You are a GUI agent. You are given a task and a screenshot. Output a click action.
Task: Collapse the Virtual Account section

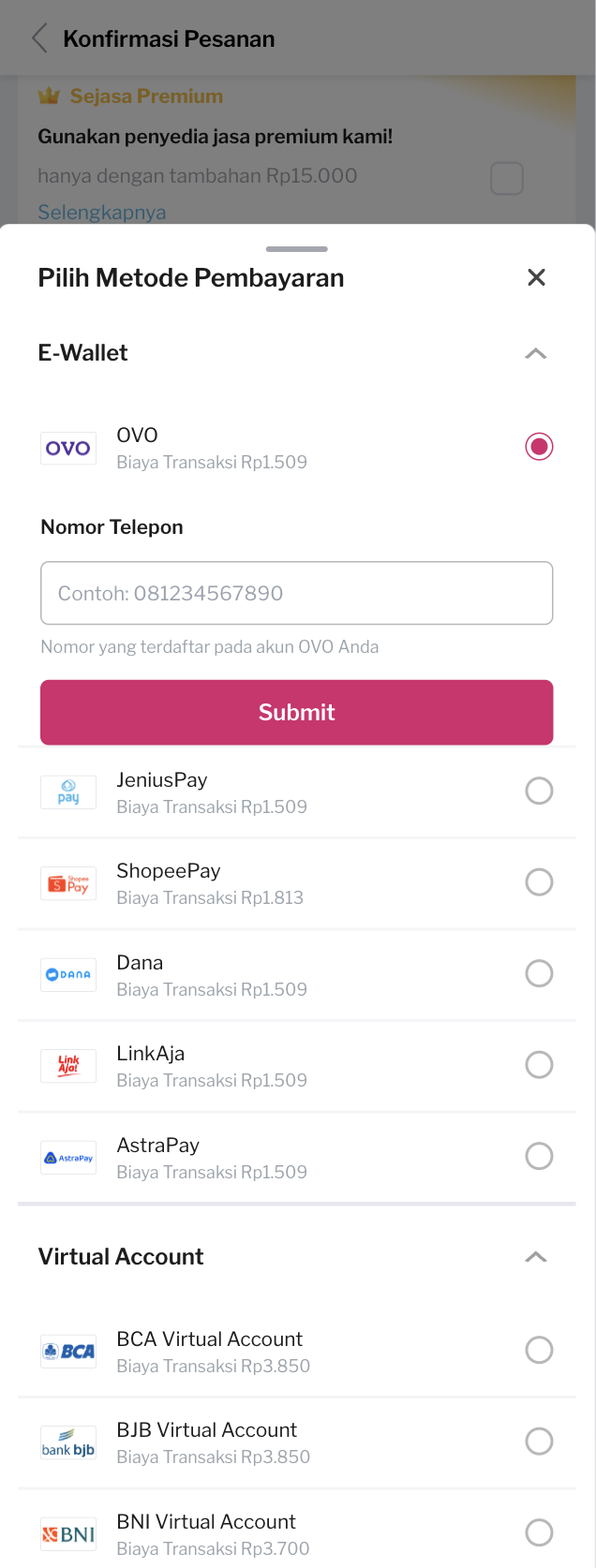[535, 1257]
